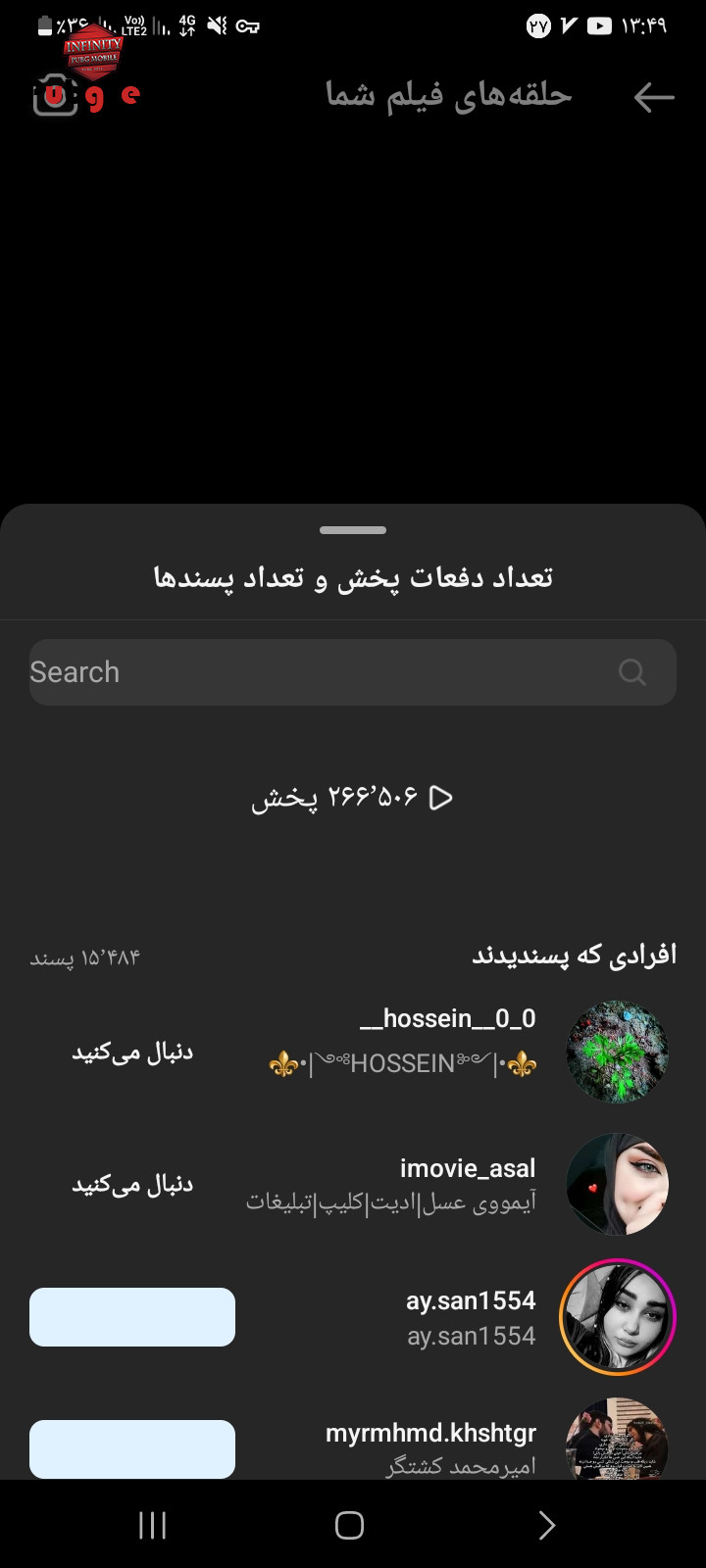Tap the sheet drag handle
The height and width of the screenshot is (1568, 706).
pyautogui.click(x=353, y=530)
